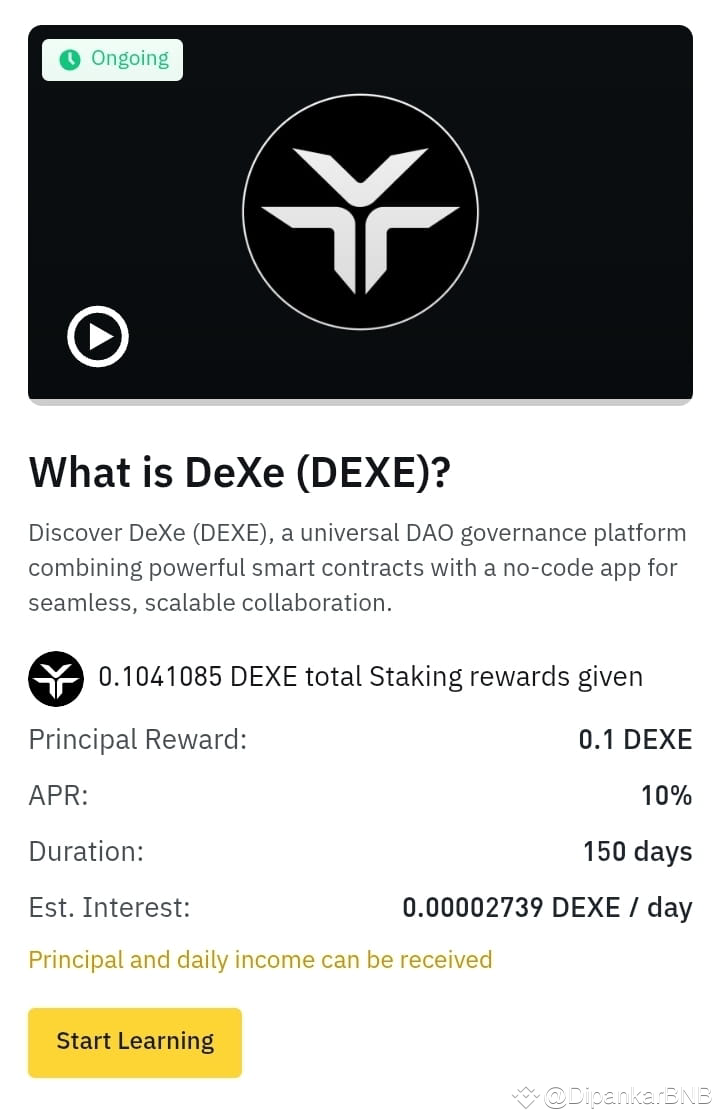Click 'Principal and daily income can be received'

coord(260,959)
